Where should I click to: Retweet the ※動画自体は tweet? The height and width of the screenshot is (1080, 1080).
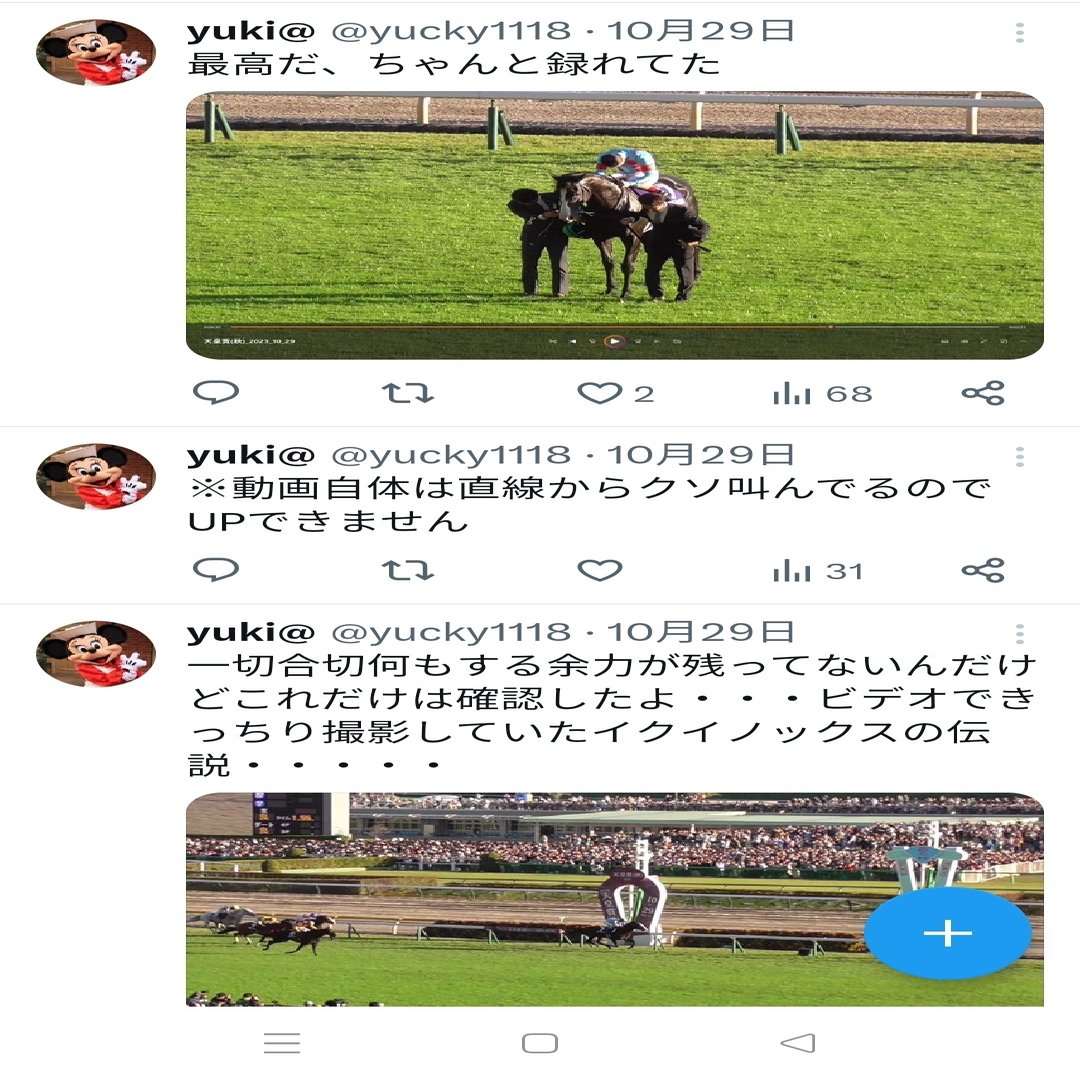408,571
